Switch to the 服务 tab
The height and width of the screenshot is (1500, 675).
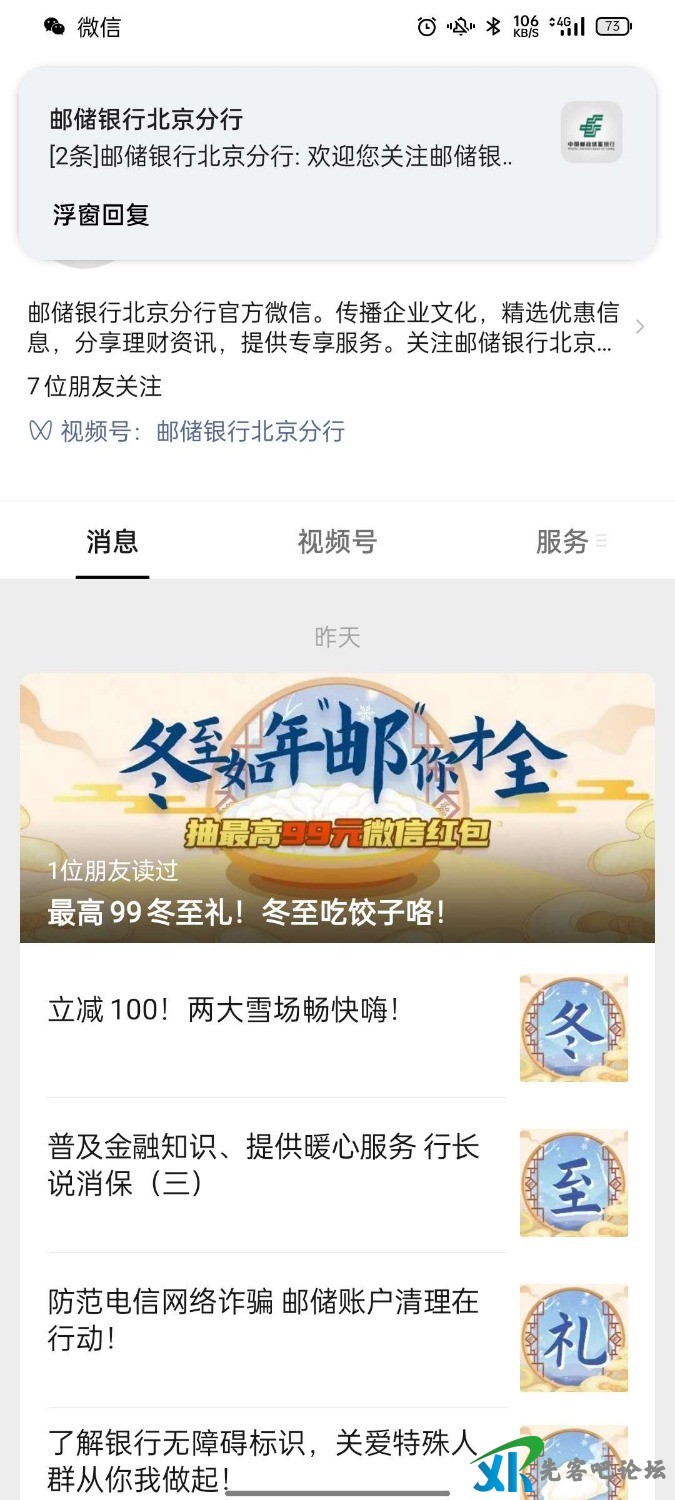tap(563, 542)
